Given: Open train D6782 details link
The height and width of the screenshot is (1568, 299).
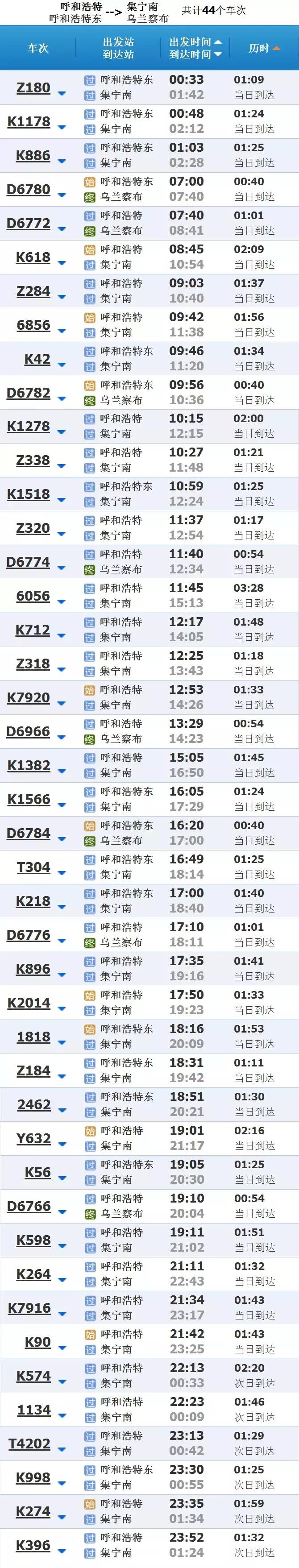Looking at the screenshot, I should click(x=28, y=393).
